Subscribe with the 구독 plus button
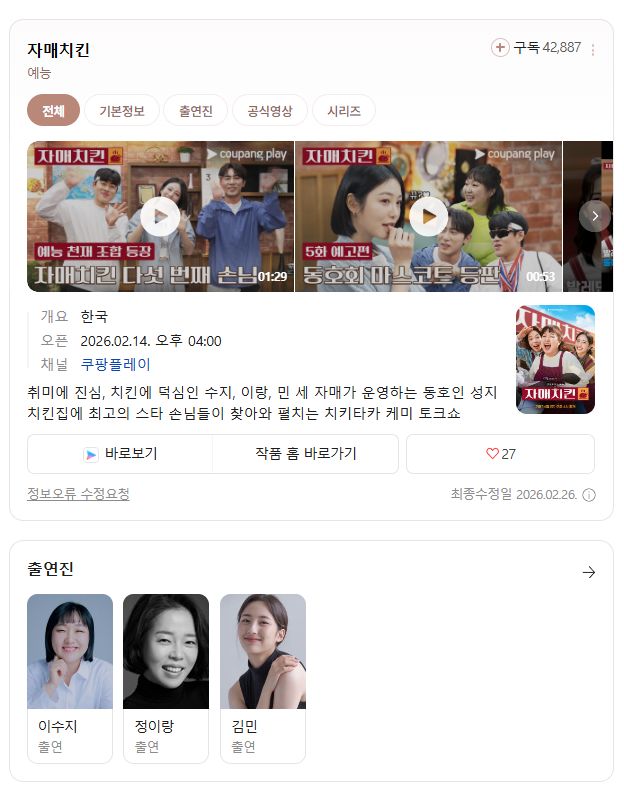This screenshot has width=624, height=800. pyautogui.click(x=501, y=48)
